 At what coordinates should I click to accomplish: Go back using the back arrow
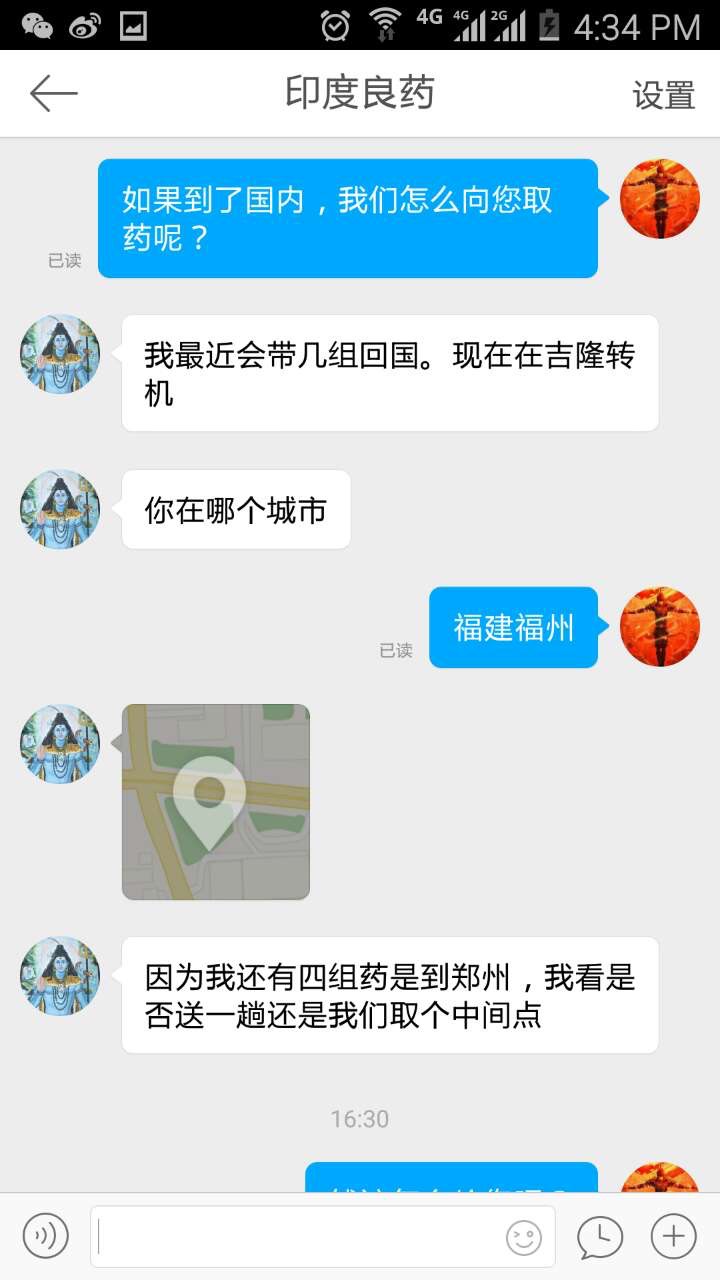click(x=54, y=94)
